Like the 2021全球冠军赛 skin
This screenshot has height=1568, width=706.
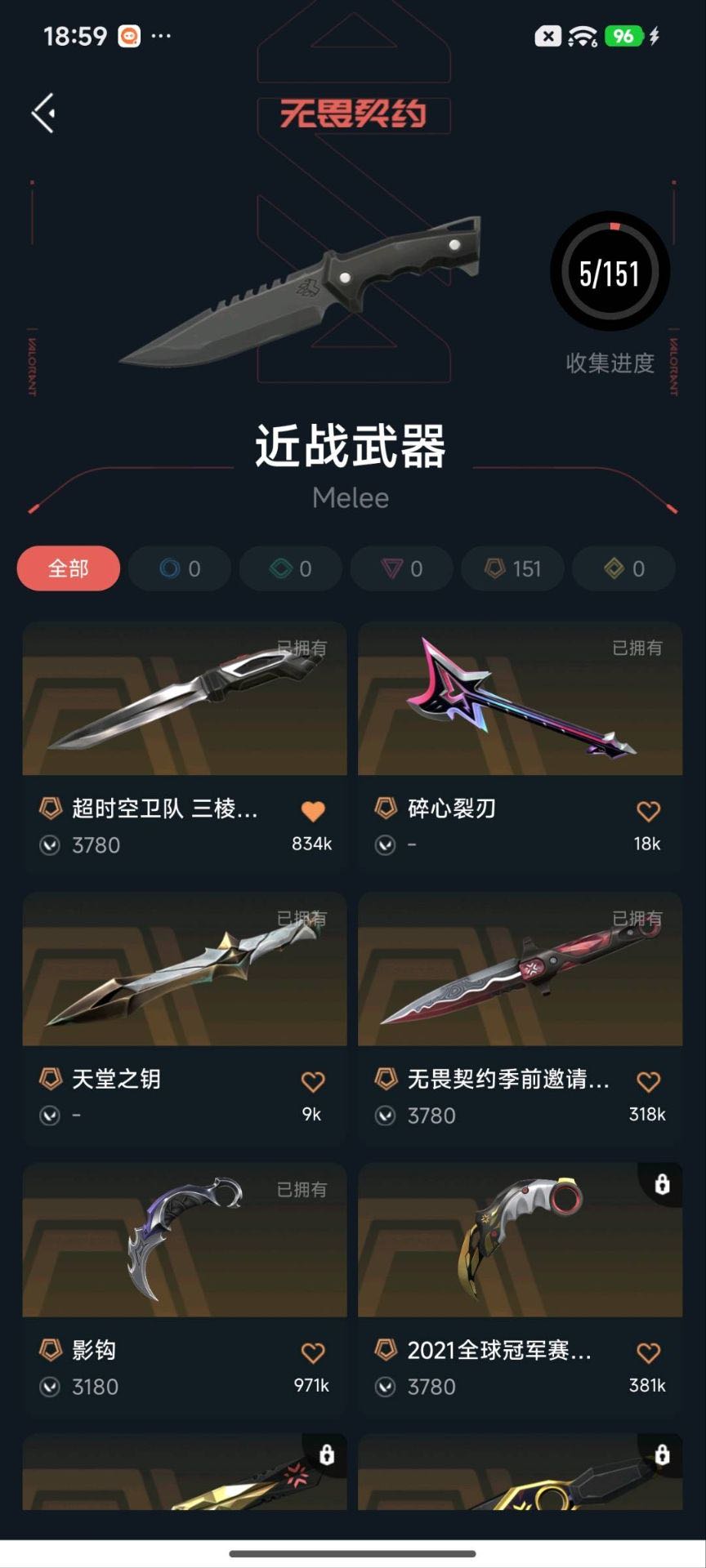pos(649,1352)
